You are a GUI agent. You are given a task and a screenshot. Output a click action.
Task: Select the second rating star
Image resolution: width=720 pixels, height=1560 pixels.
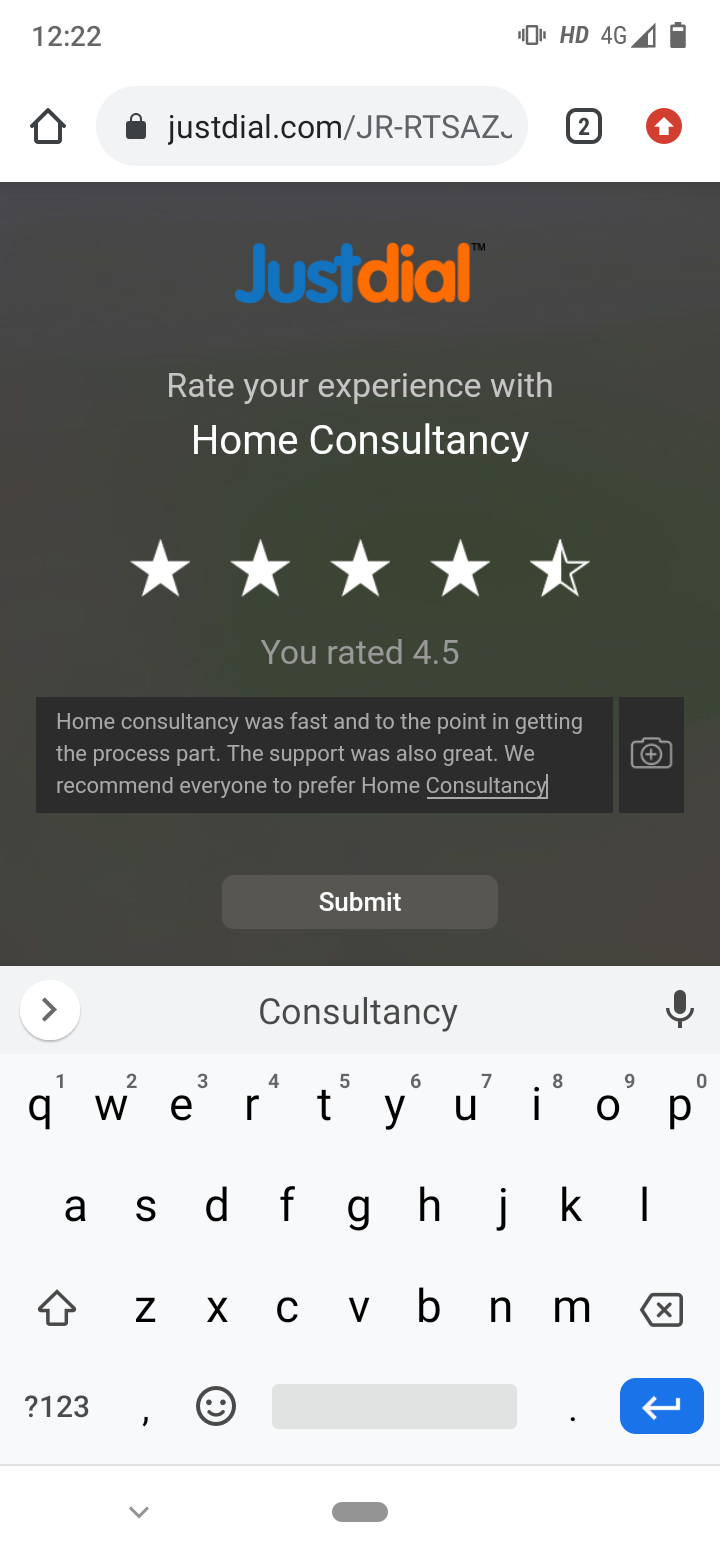click(260, 567)
